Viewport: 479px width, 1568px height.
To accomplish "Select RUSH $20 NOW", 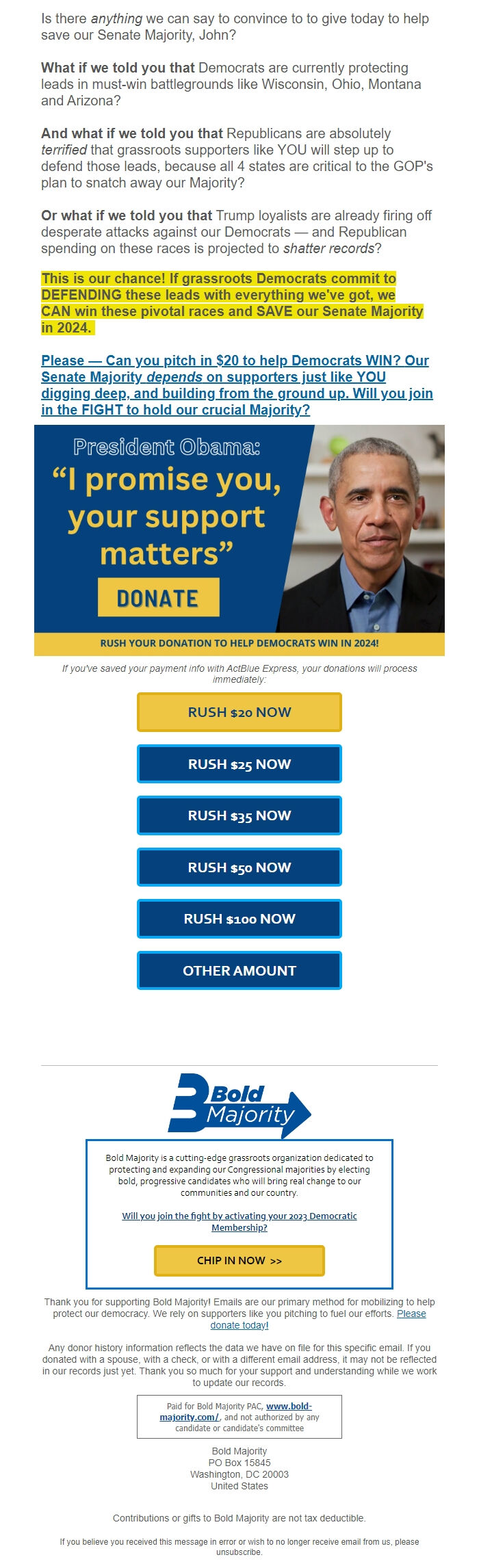I will pyautogui.click(x=239, y=712).
